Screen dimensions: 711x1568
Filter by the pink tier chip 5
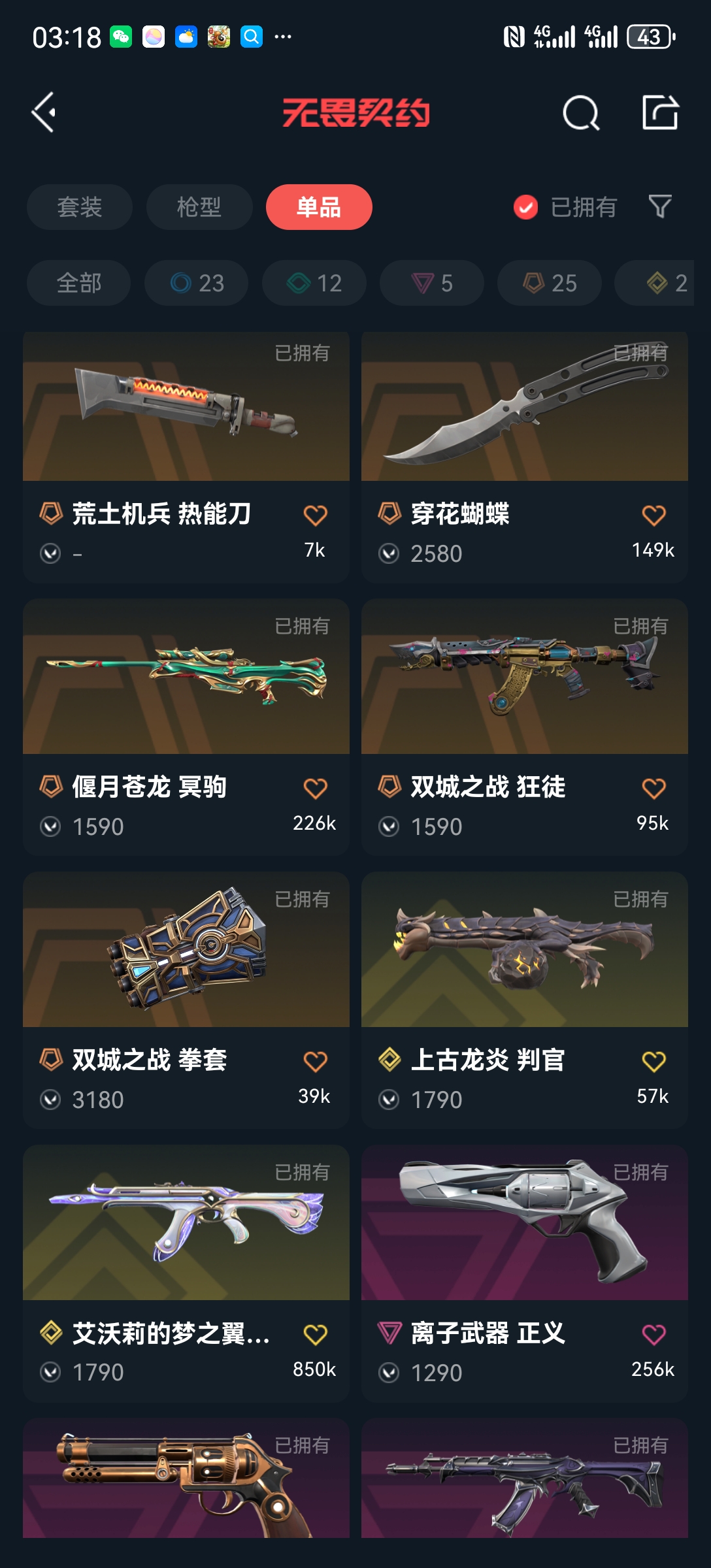pyautogui.click(x=432, y=283)
